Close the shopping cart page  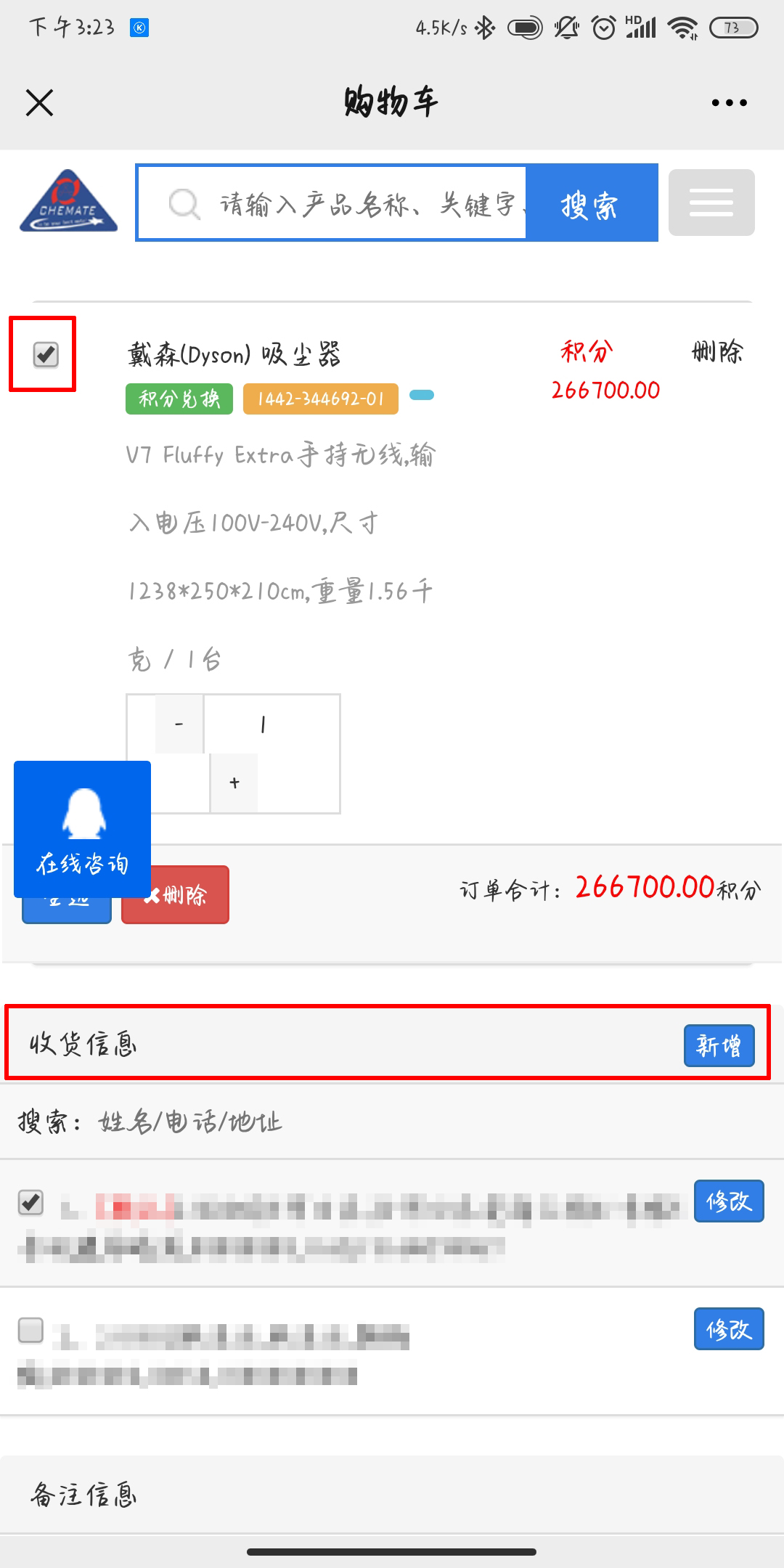(40, 102)
